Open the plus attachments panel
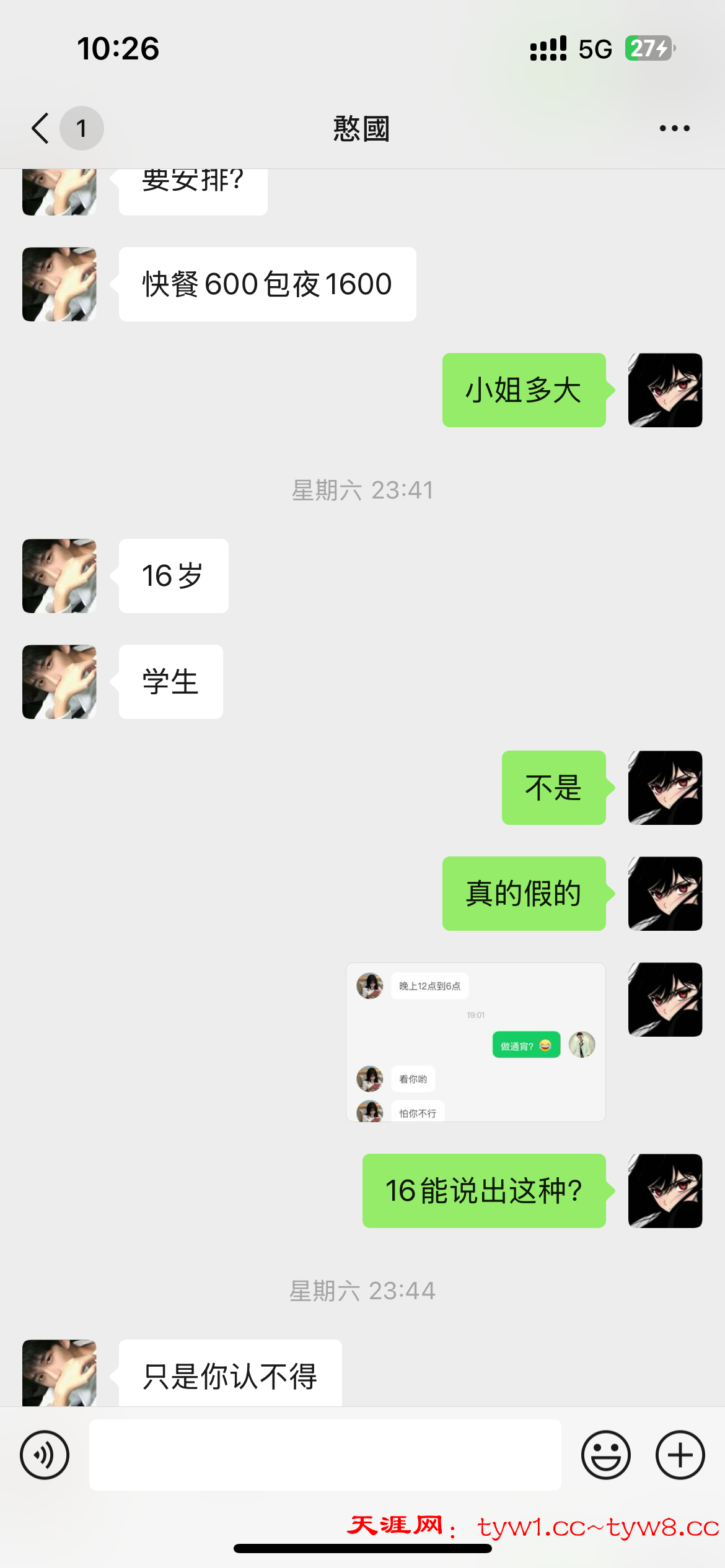The width and height of the screenshot is (725, 1568). (x=680, y=1455)
